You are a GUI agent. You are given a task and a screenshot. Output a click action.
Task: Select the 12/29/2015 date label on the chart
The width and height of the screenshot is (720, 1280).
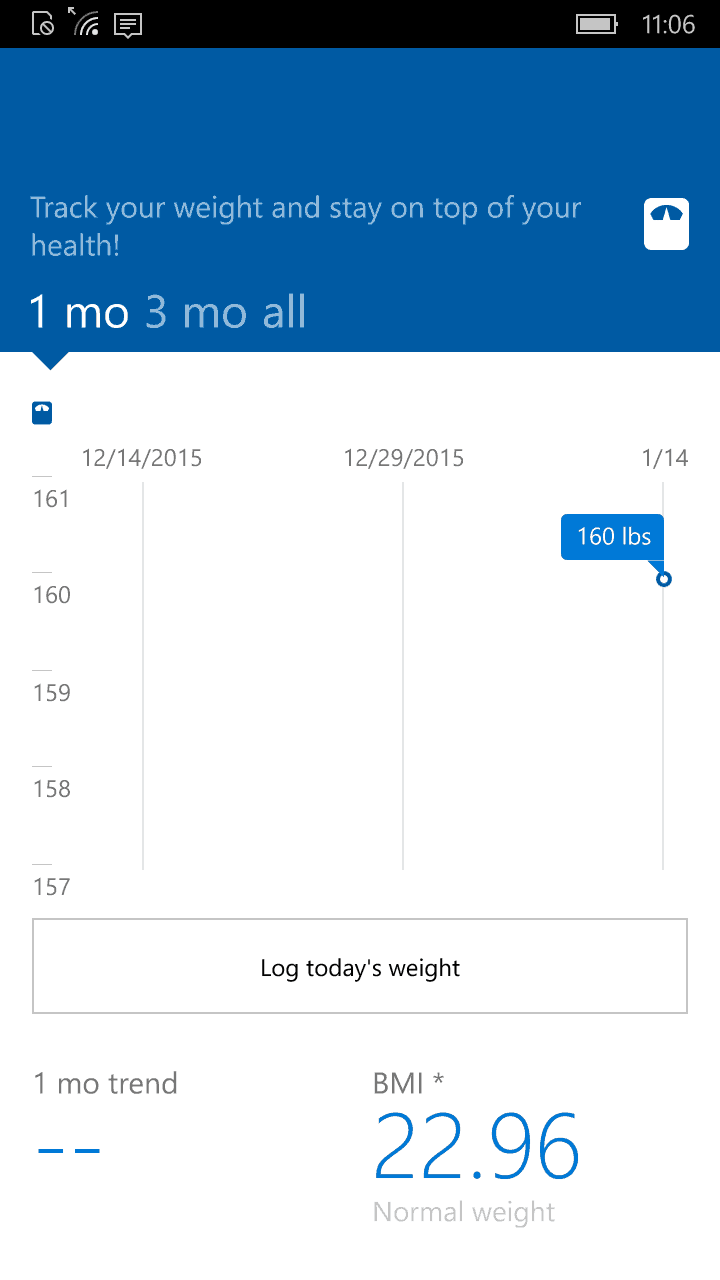403,457
